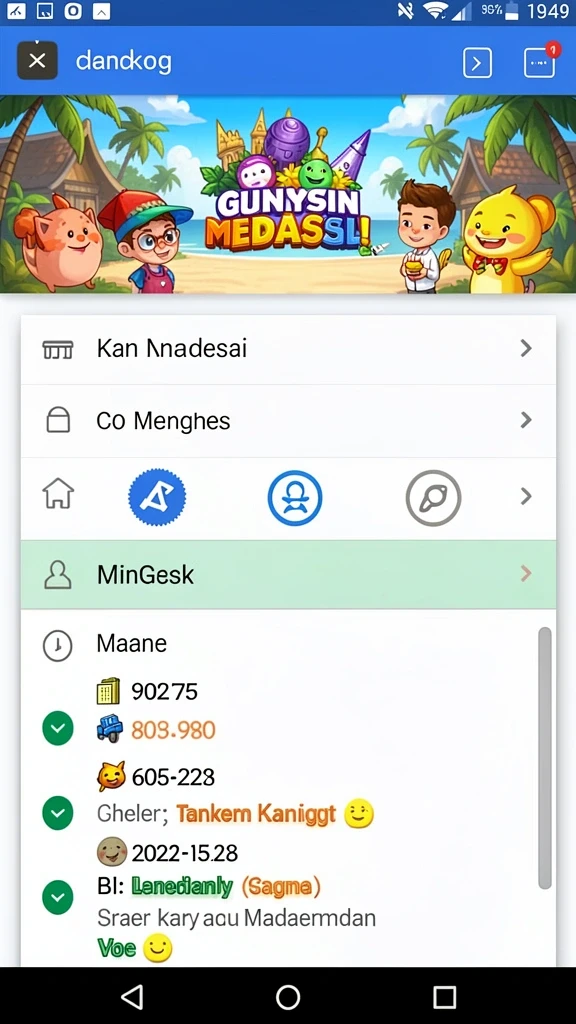Tap the forward arrow icon in header

pyautogui.click(x=477, y=63)
